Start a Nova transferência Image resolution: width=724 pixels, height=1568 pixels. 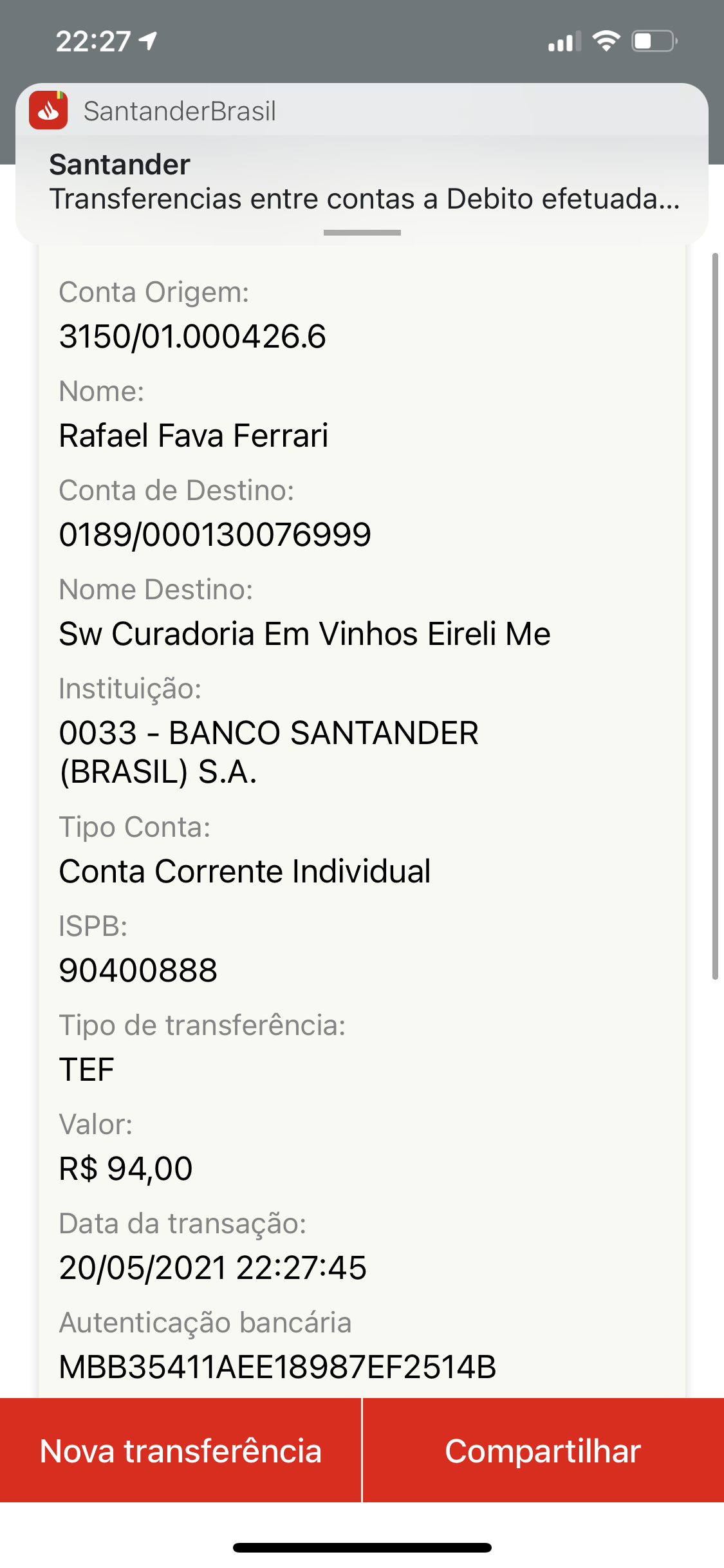pyautogui.click(x=180, y=1451)
